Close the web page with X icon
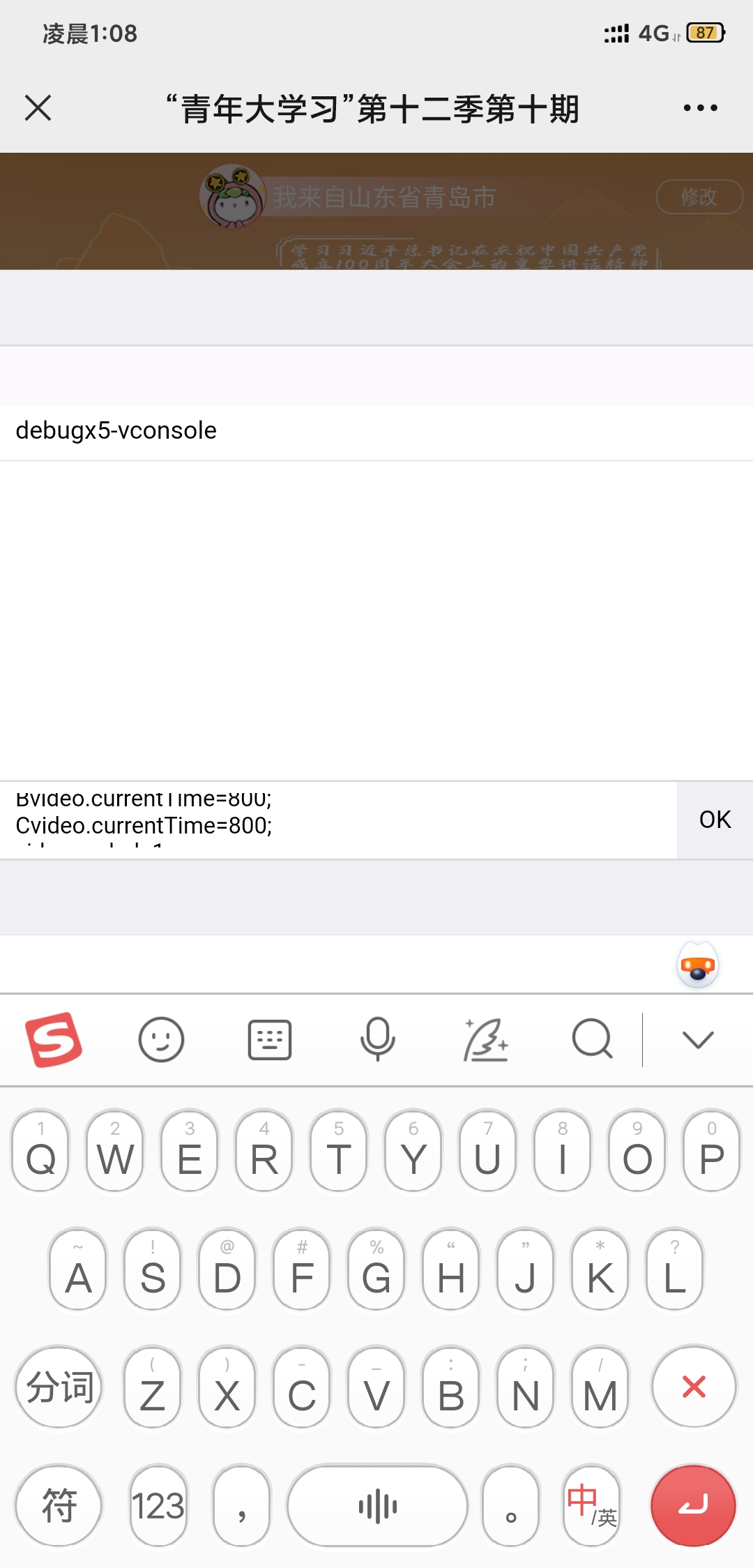Image resolution: width=753 pixels, height=1568 pixels. click(x=38, y=108)
